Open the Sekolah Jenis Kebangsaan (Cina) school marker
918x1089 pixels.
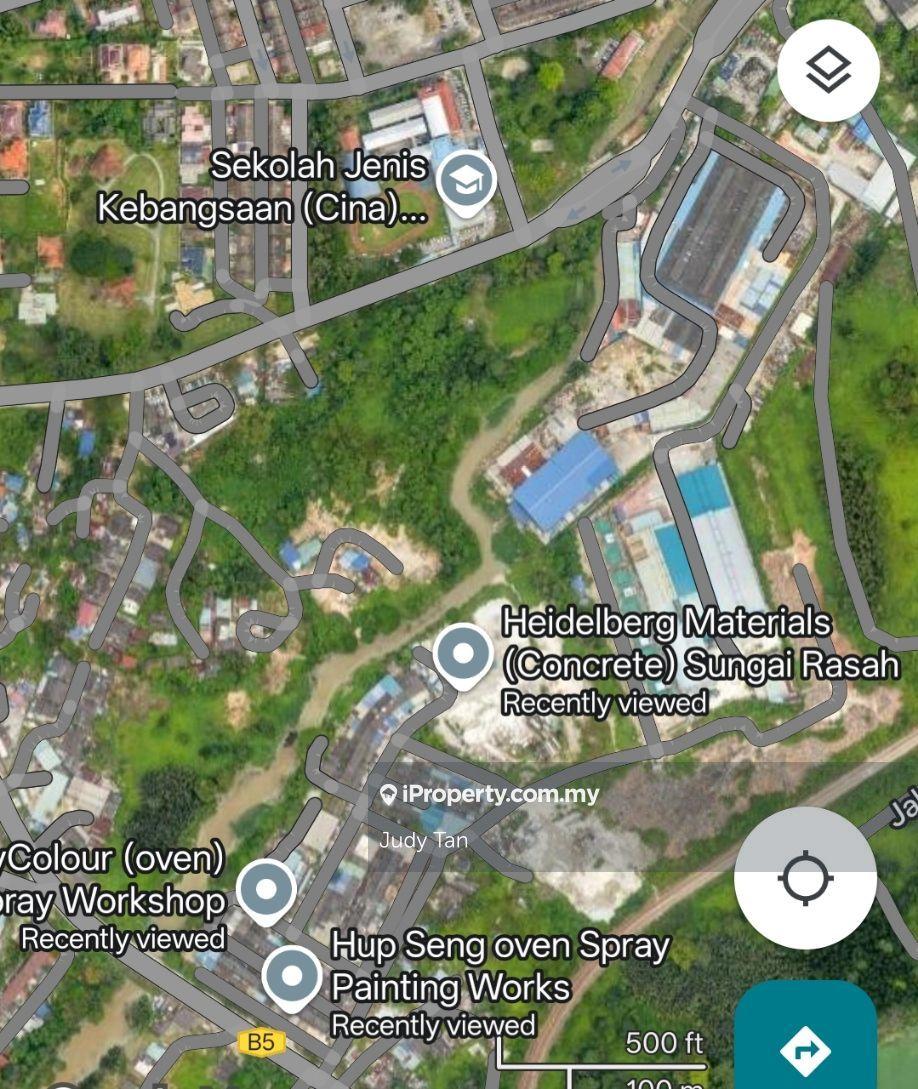(467, 182)
